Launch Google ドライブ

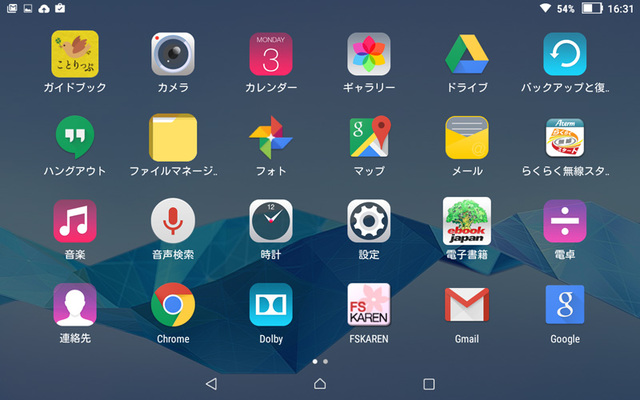467,54
